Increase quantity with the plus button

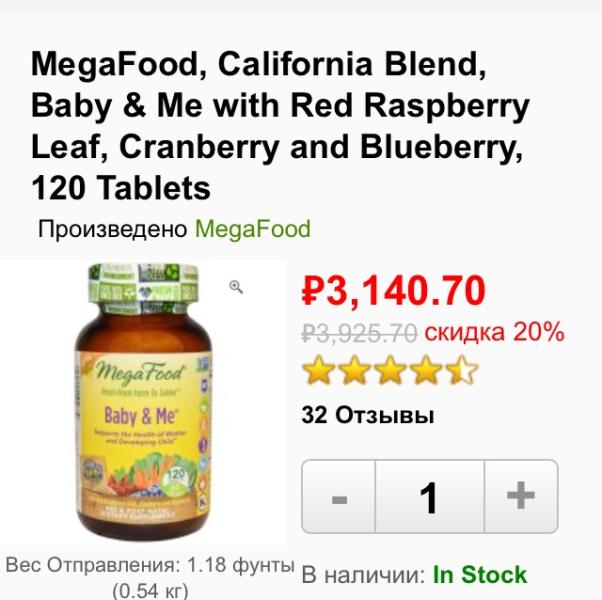pos(520,497)
